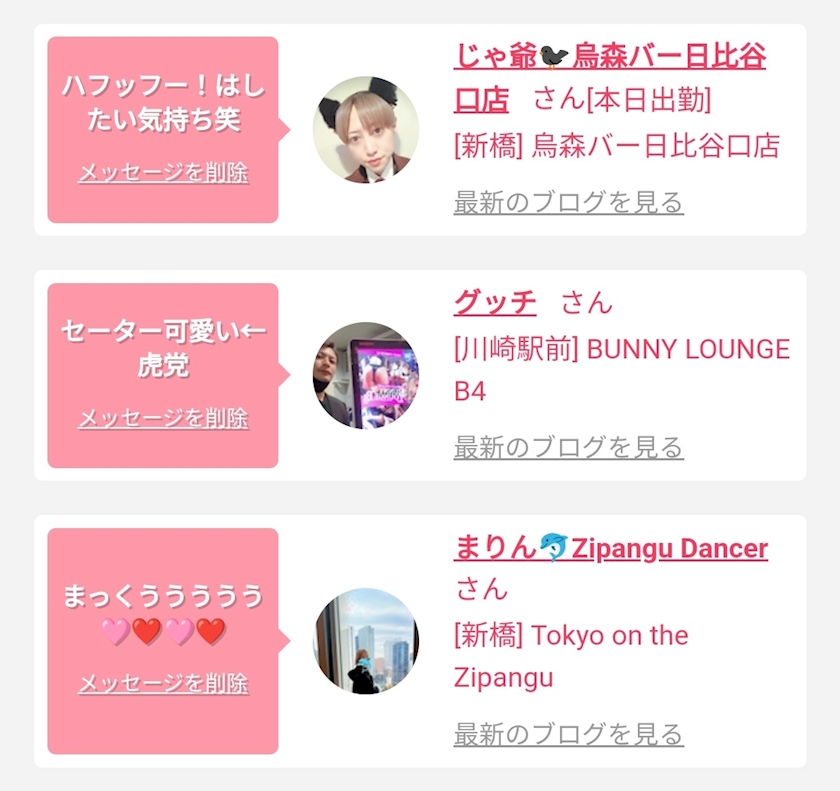Open じゃ爺 烏森バー日比谷口店 profile link

(610, 77)
